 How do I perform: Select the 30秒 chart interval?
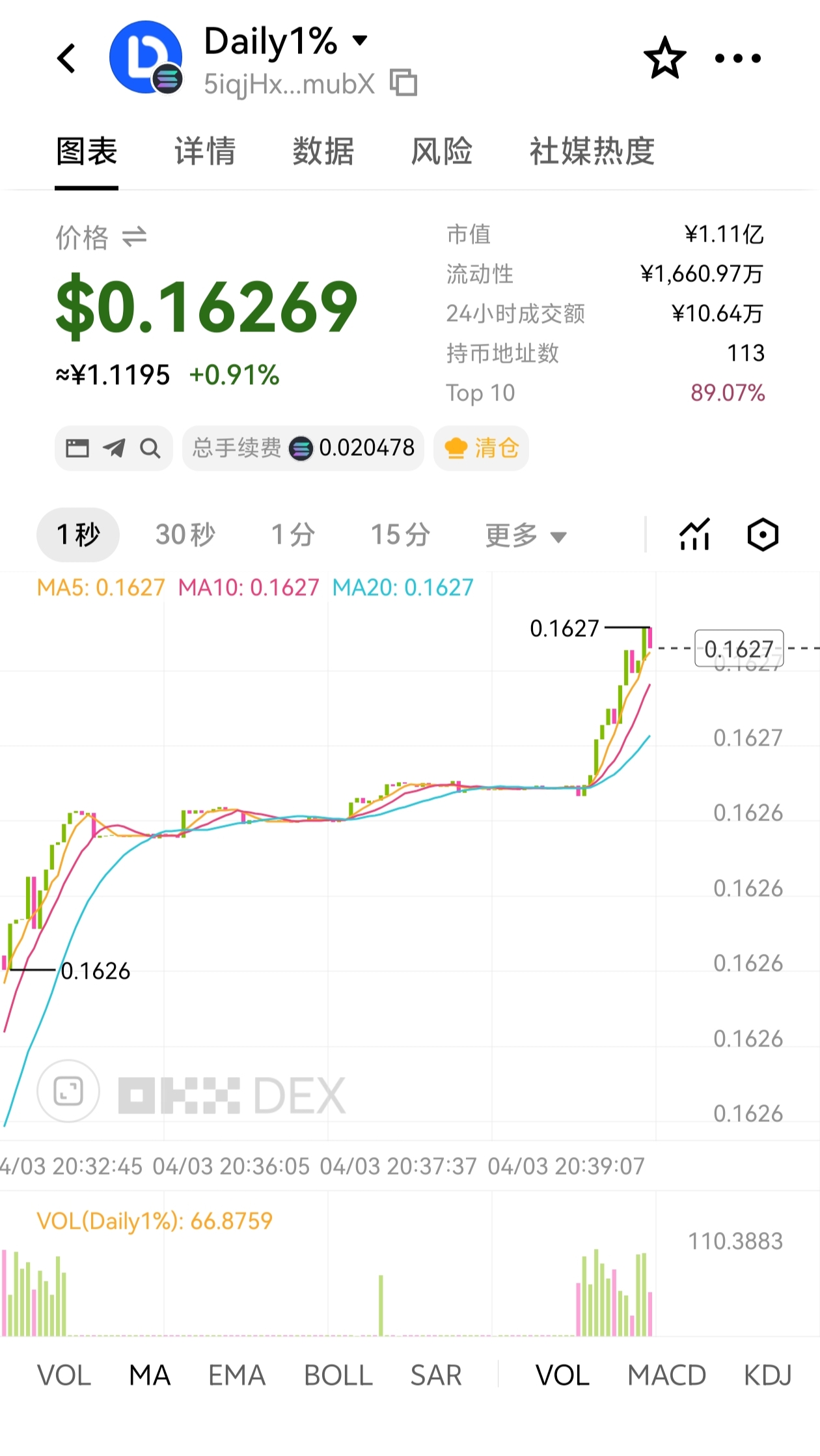(x=185, y=535)
